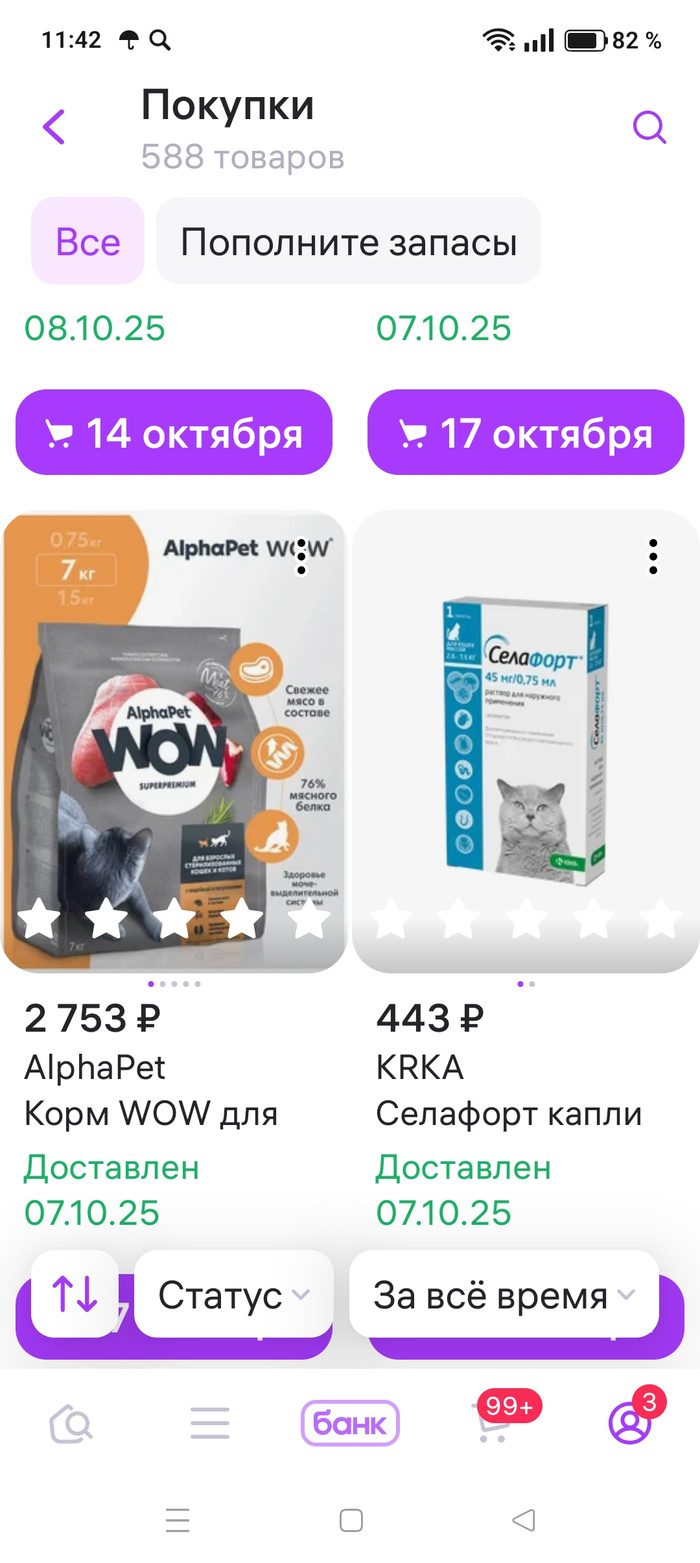Open the profile tab with 3 notifications

click(630, 1423)
